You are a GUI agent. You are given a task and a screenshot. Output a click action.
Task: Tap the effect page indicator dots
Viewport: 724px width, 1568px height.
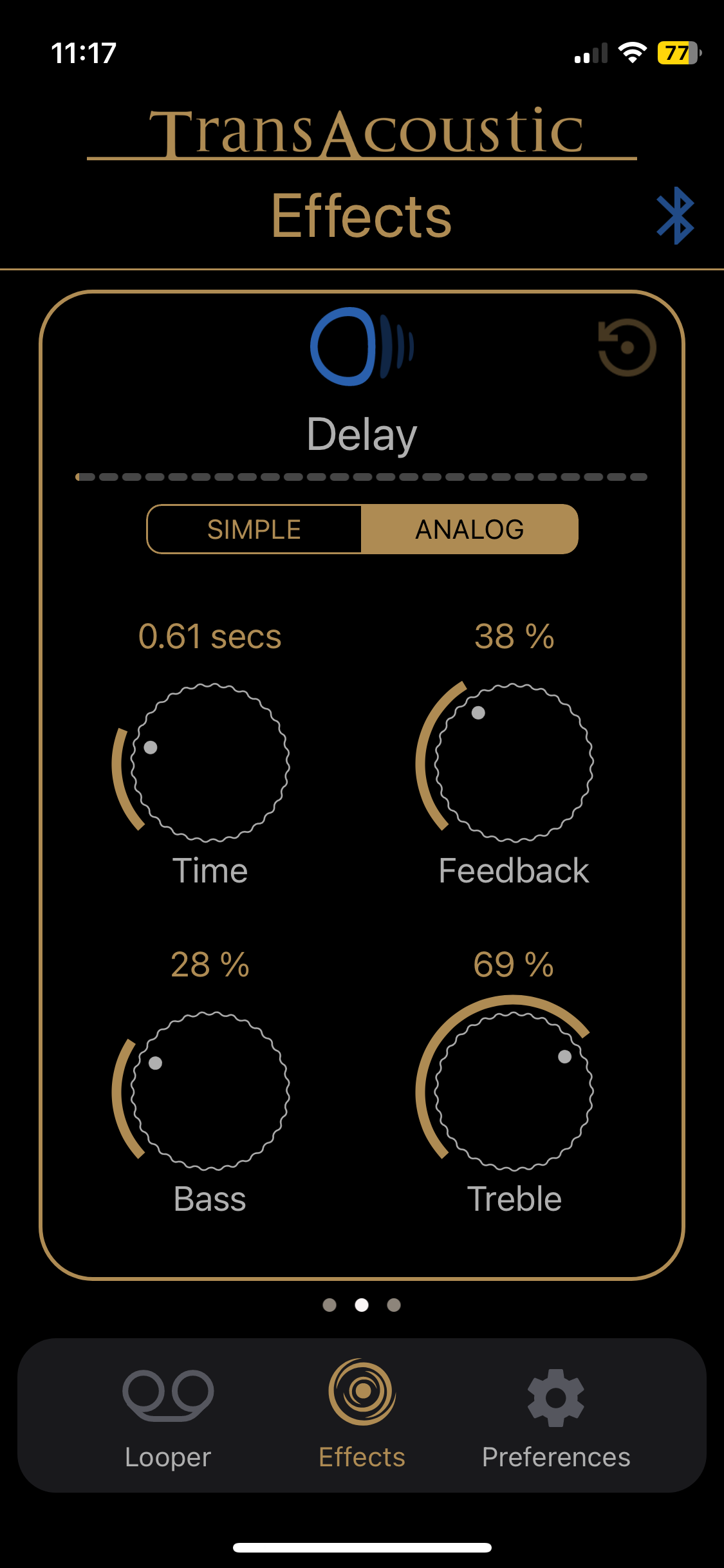point(362,1305)
